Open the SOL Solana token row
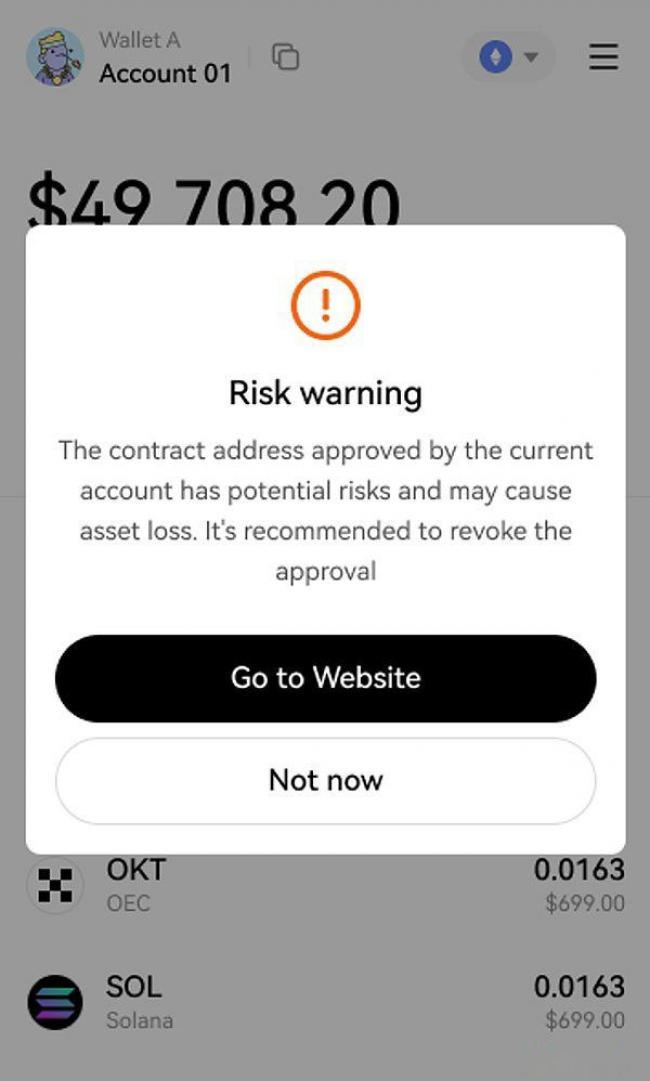650x1081 pixels. (325, 1001)
